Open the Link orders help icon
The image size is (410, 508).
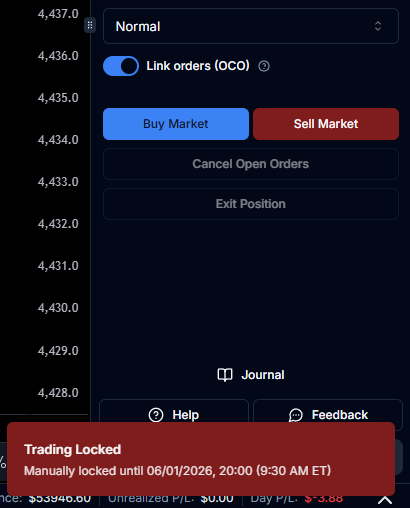pyautogui.click(x=264, y=66)
